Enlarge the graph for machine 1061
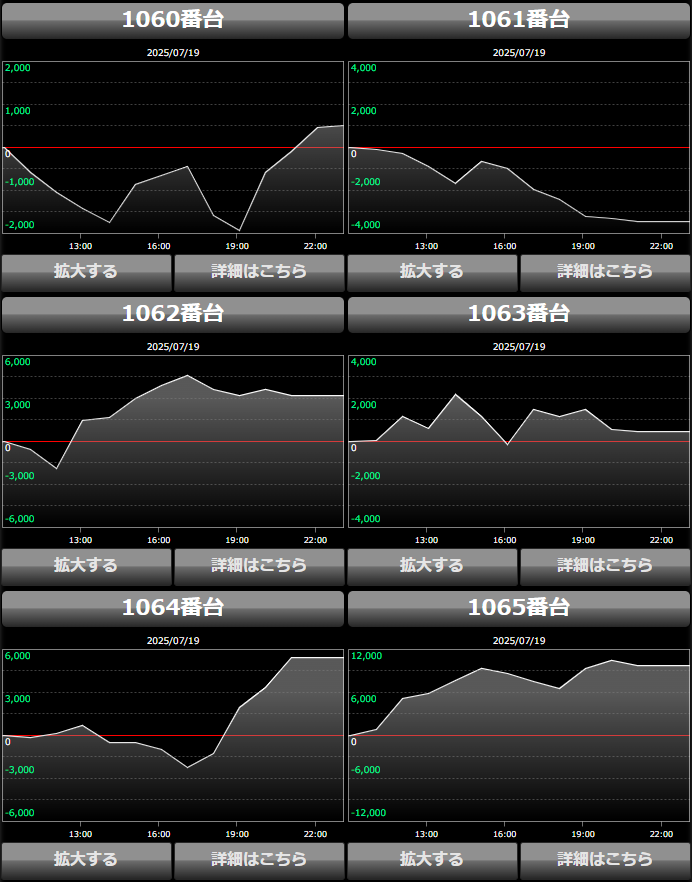Image resolution: width=692 pixels, height=882 pixels. (x=432, y=272)
